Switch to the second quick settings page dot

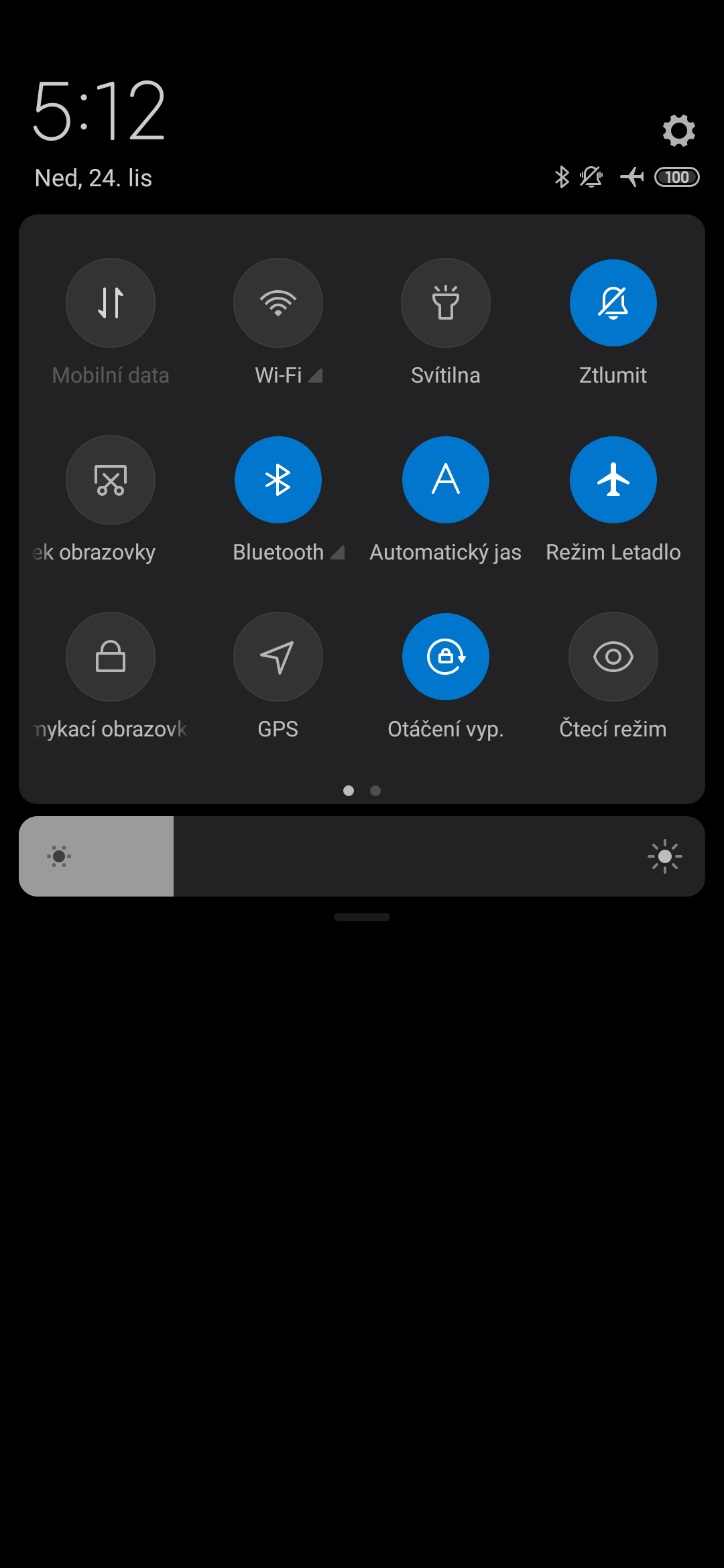(375, 791)
